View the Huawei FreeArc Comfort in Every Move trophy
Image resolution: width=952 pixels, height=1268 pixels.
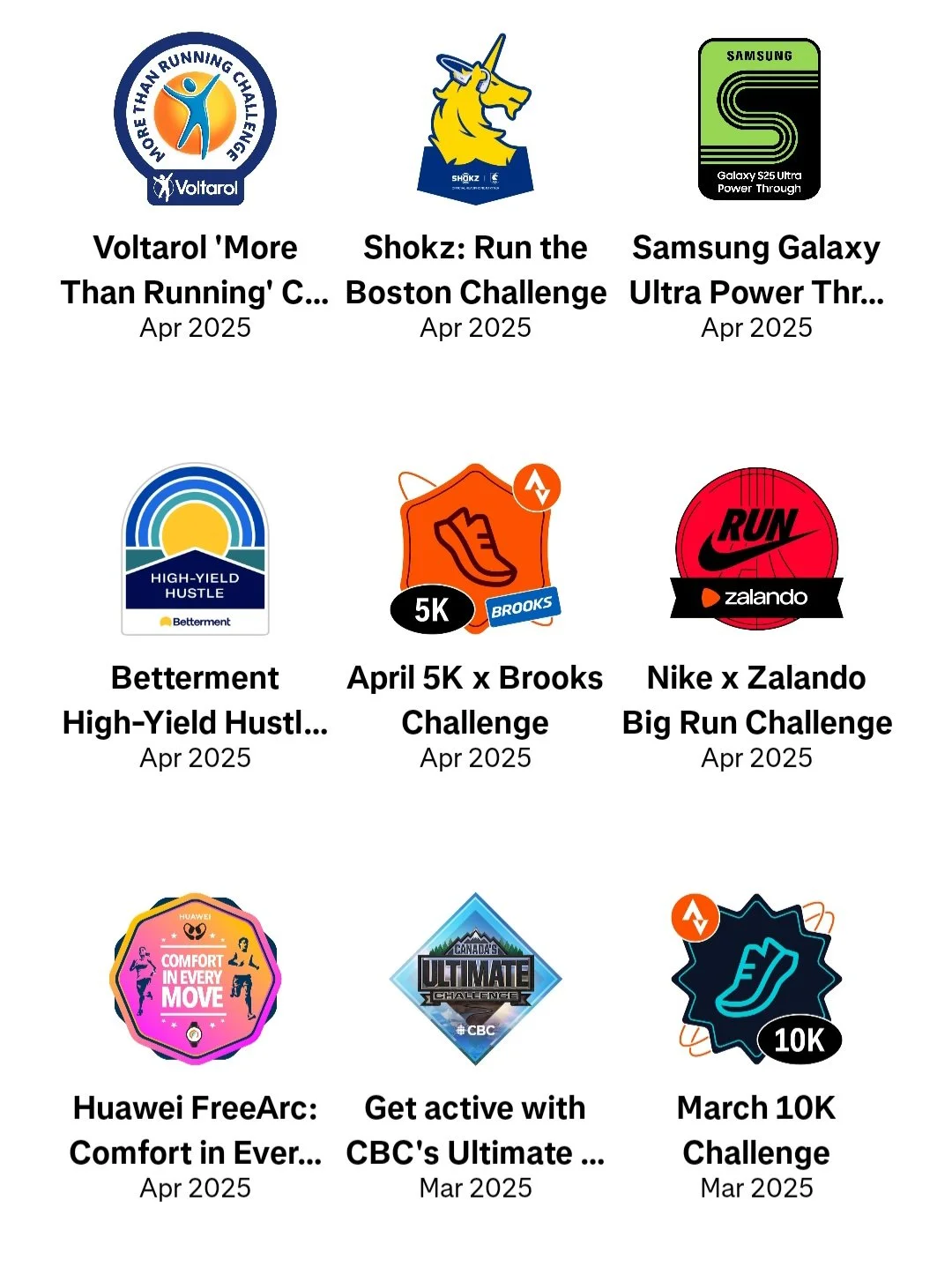[195, 979]
